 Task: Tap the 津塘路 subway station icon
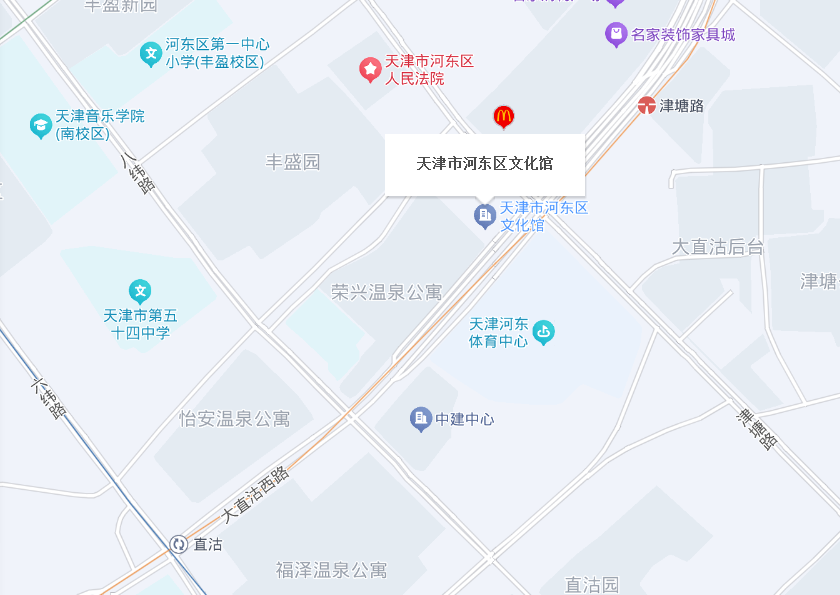648,105
